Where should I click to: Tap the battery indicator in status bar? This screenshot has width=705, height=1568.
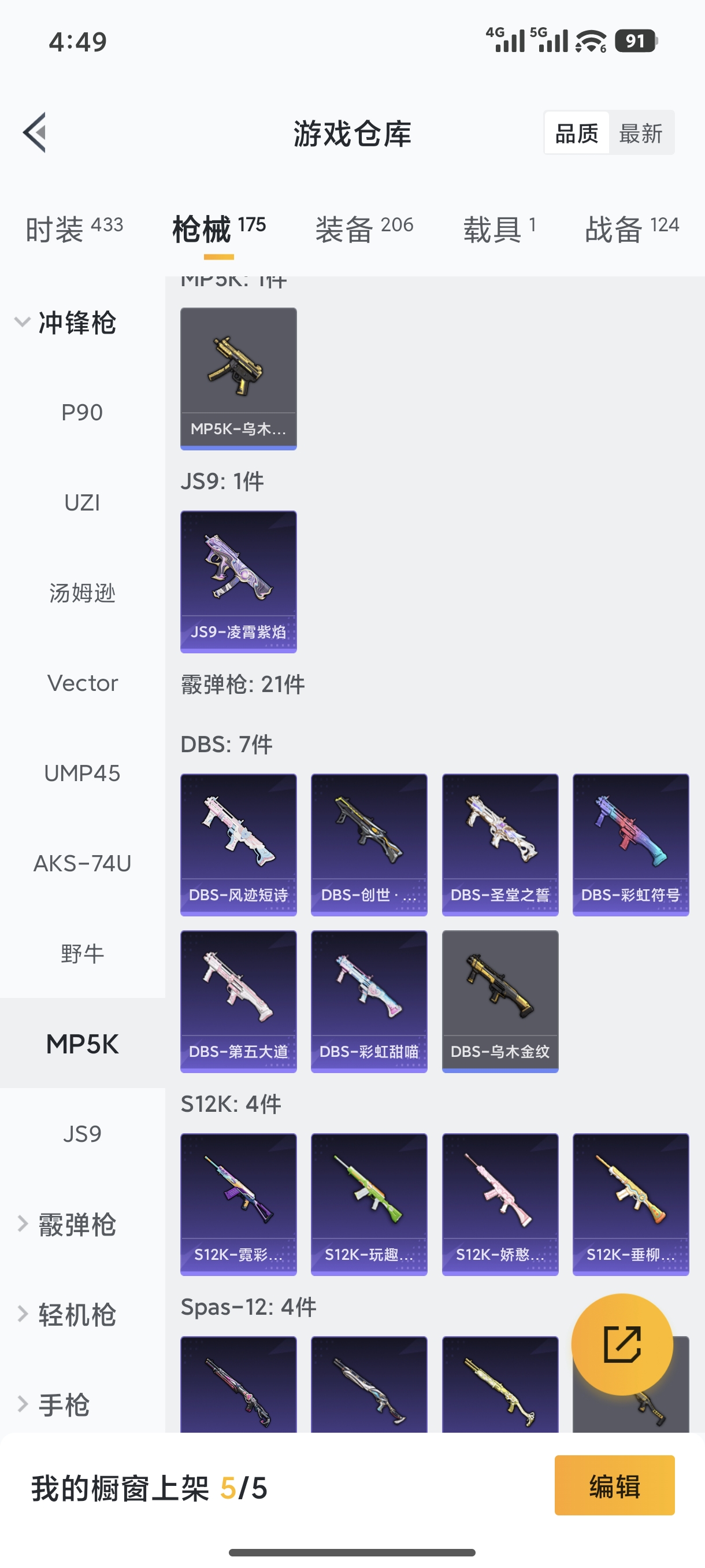[x=636, y=41]
